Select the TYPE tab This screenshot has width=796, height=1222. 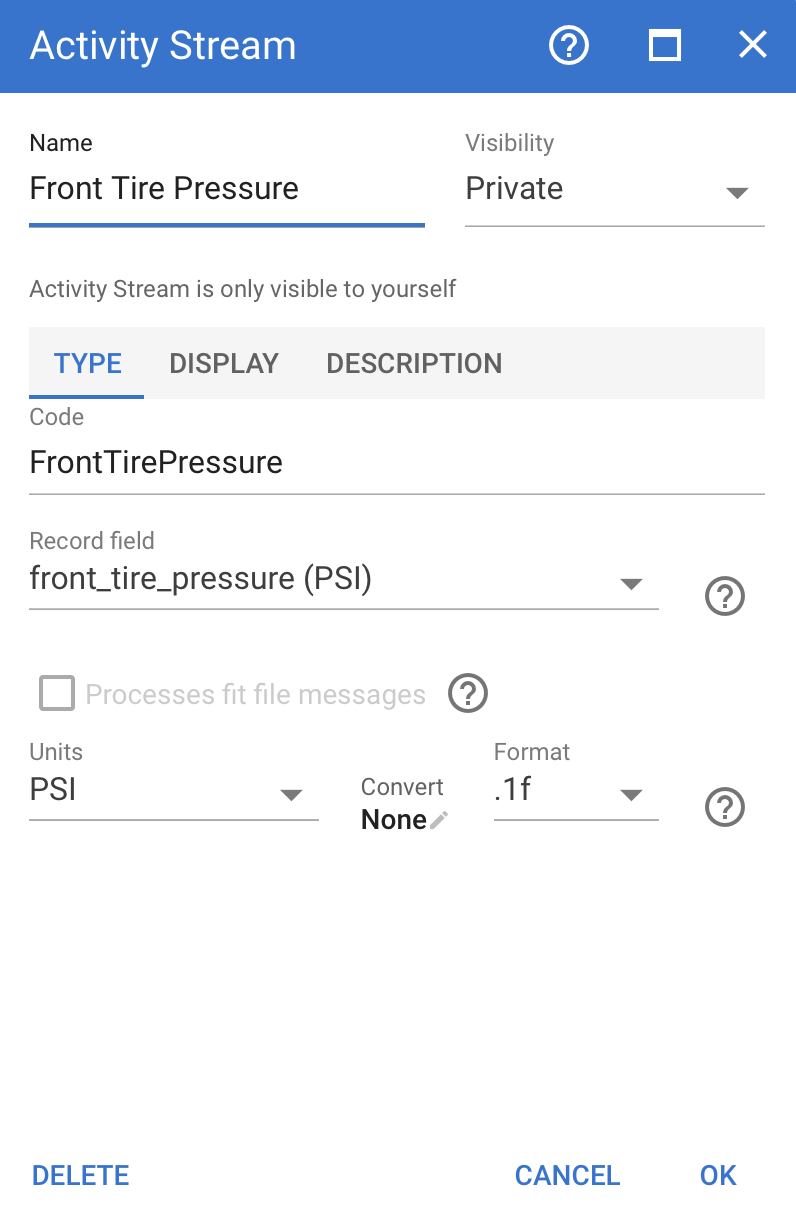point(88,363)
